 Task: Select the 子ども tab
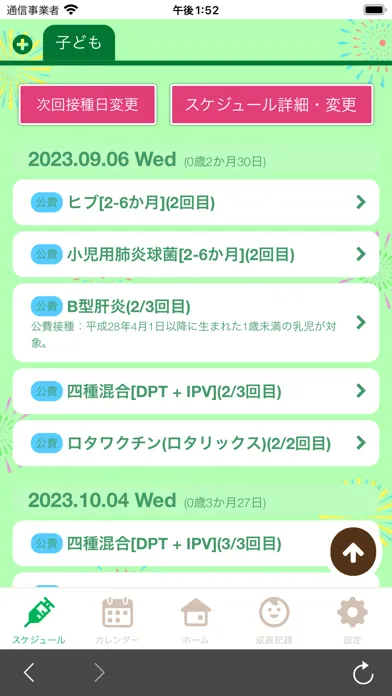79,43
